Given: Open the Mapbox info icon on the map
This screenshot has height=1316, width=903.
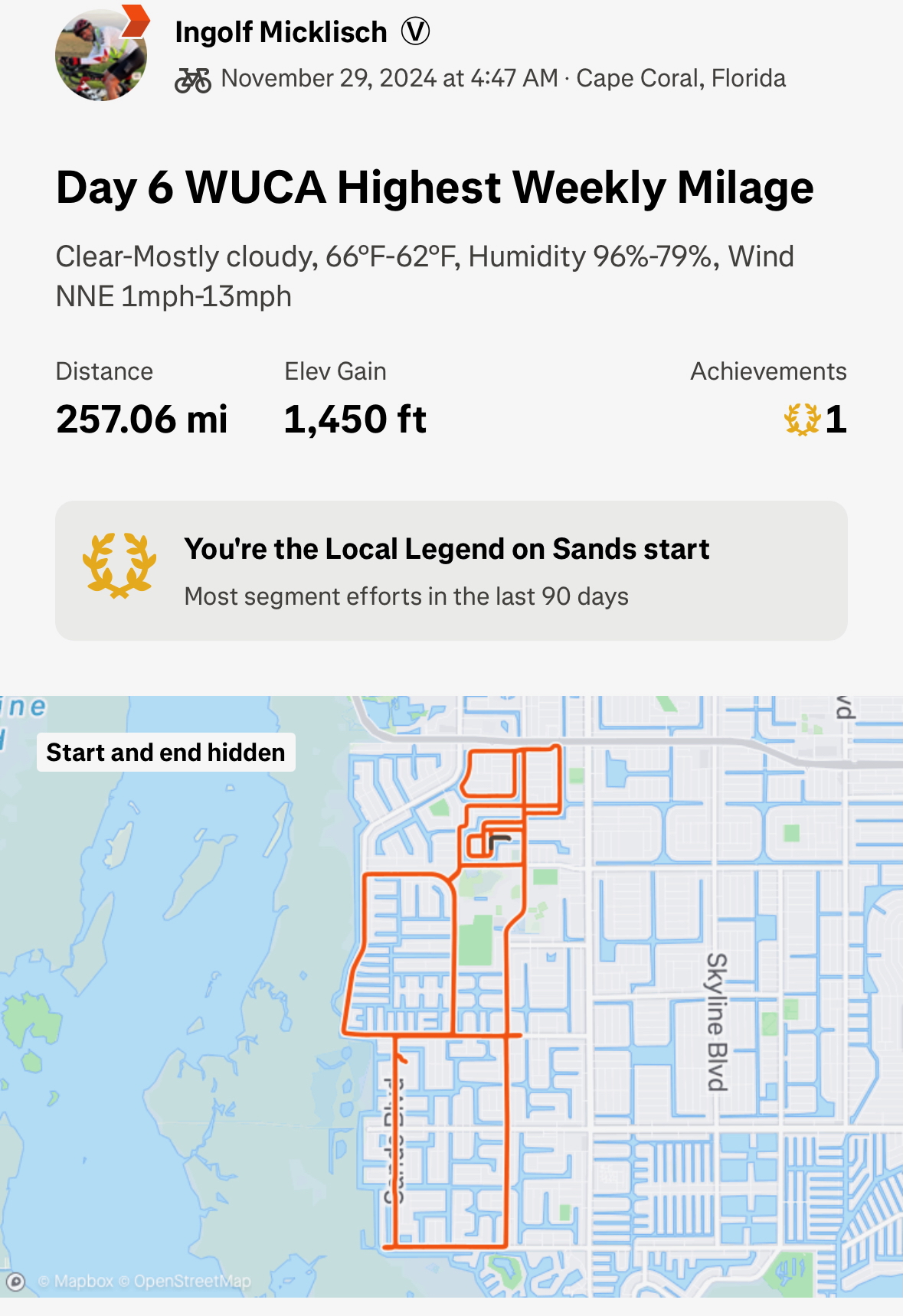Looking at the screenshot, I should click(16, 1281).
